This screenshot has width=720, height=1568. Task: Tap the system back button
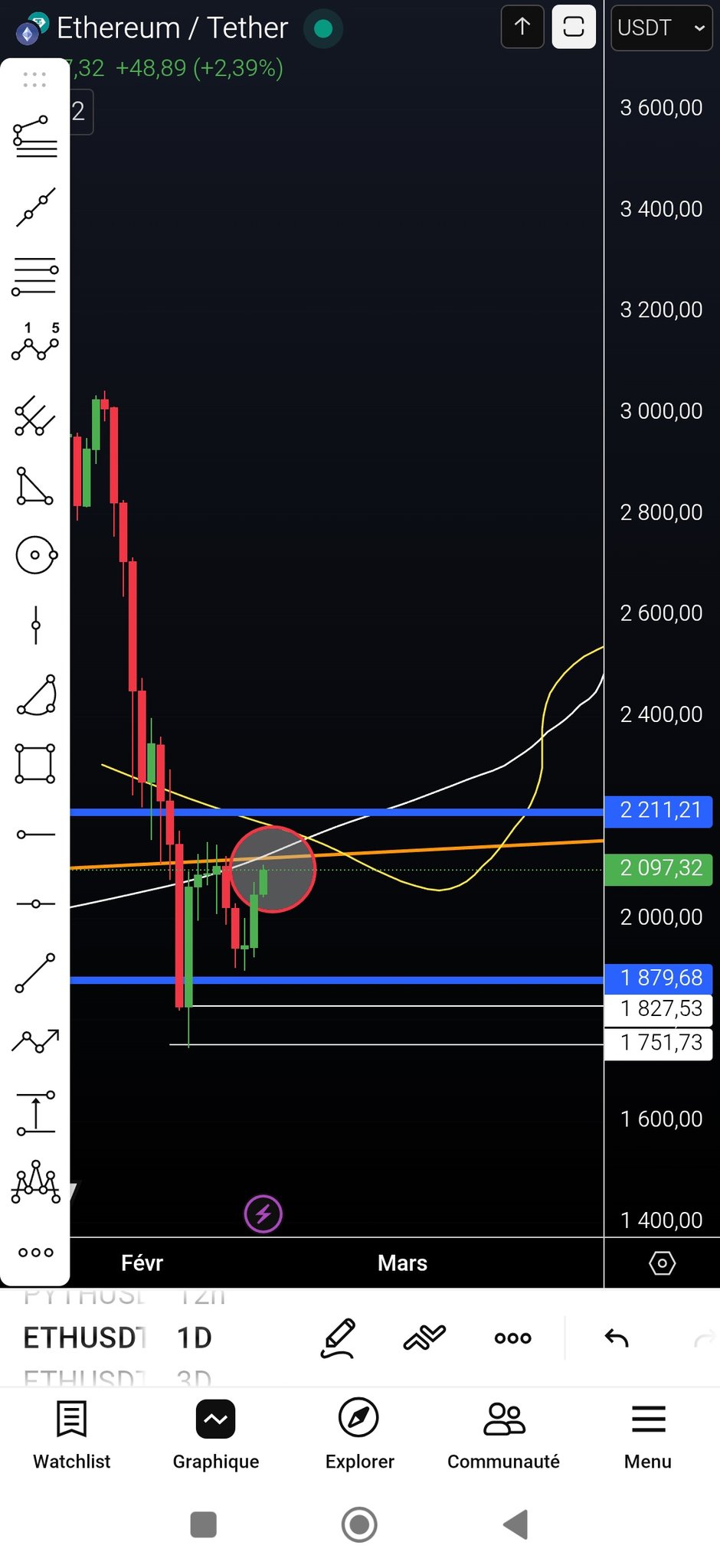point(516,1524)
